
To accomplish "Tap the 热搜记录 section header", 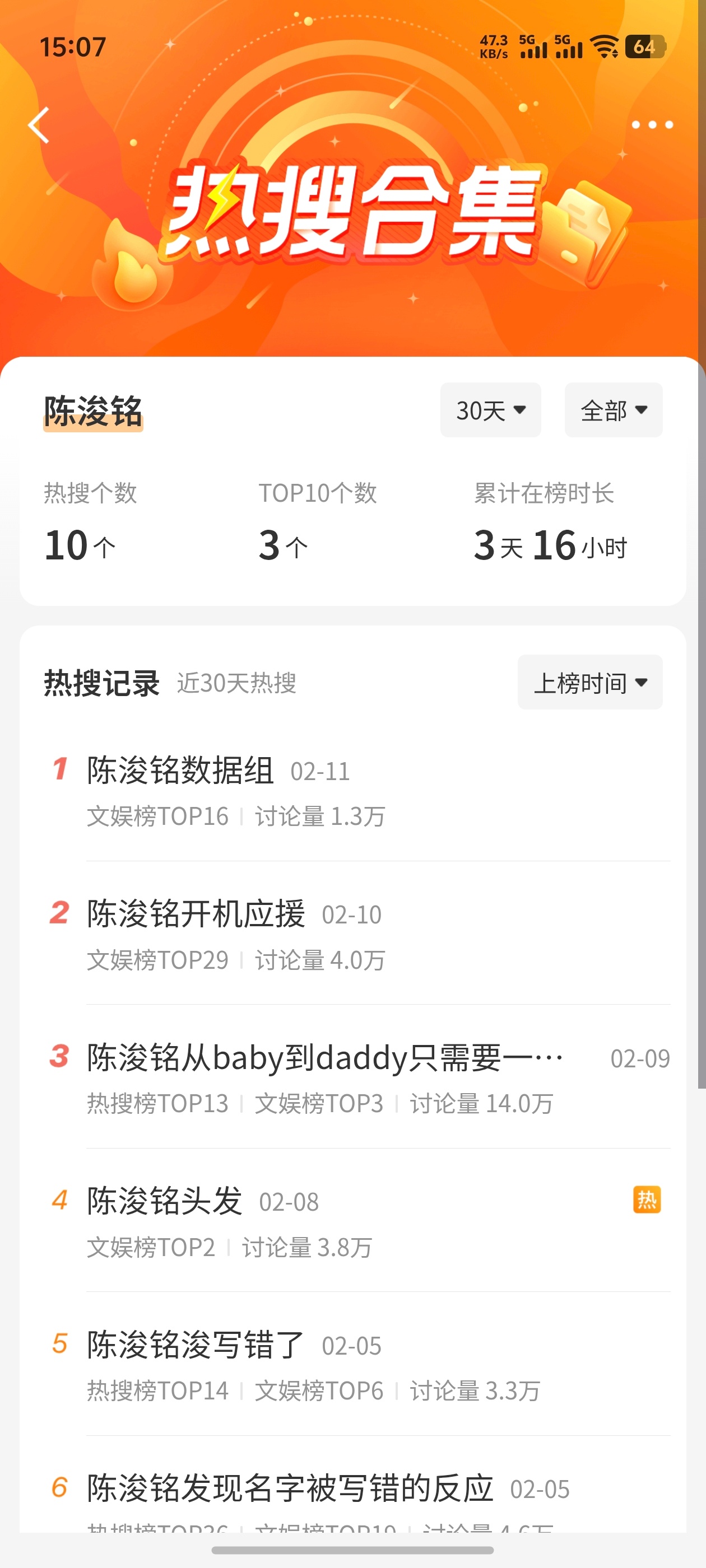I will [x=100, y=682].
